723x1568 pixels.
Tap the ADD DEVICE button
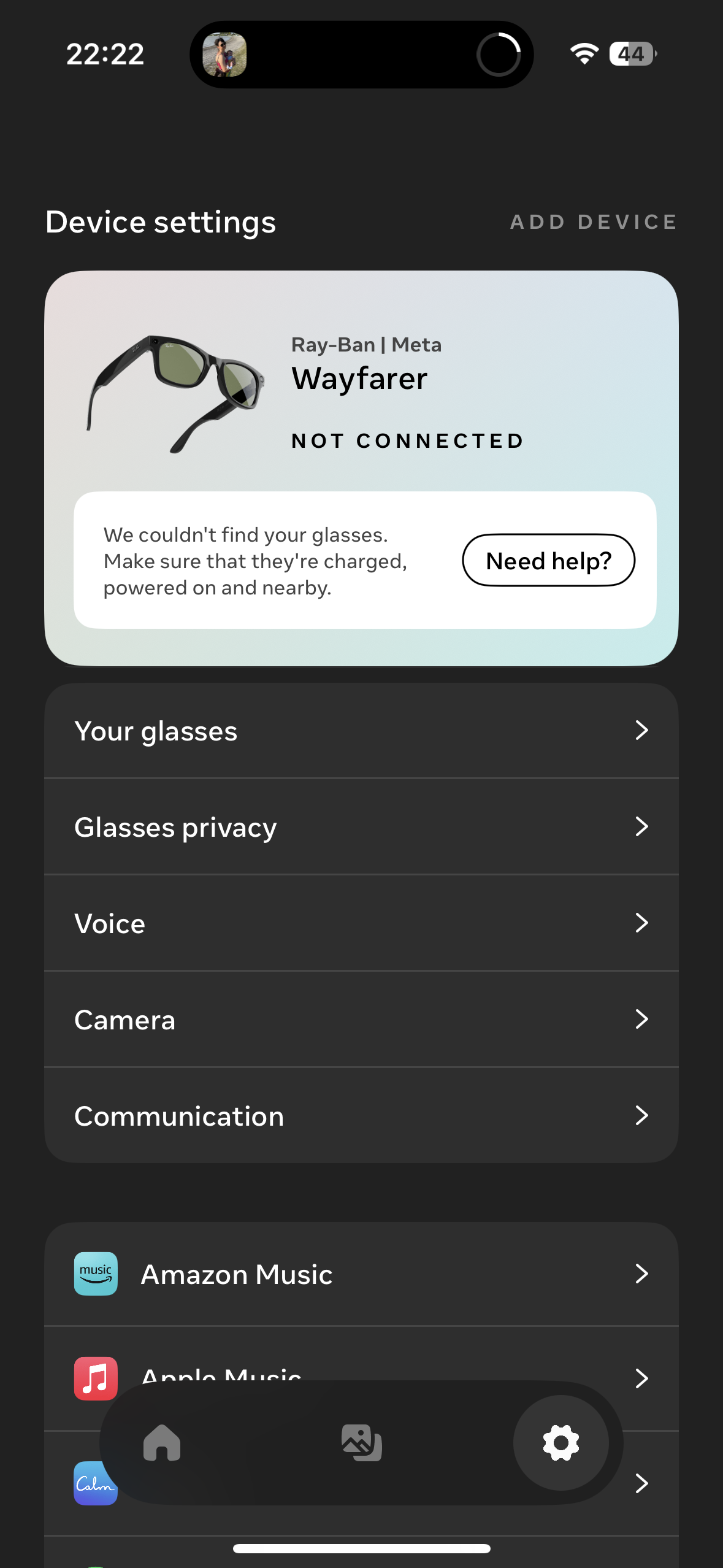pos(593,222)
